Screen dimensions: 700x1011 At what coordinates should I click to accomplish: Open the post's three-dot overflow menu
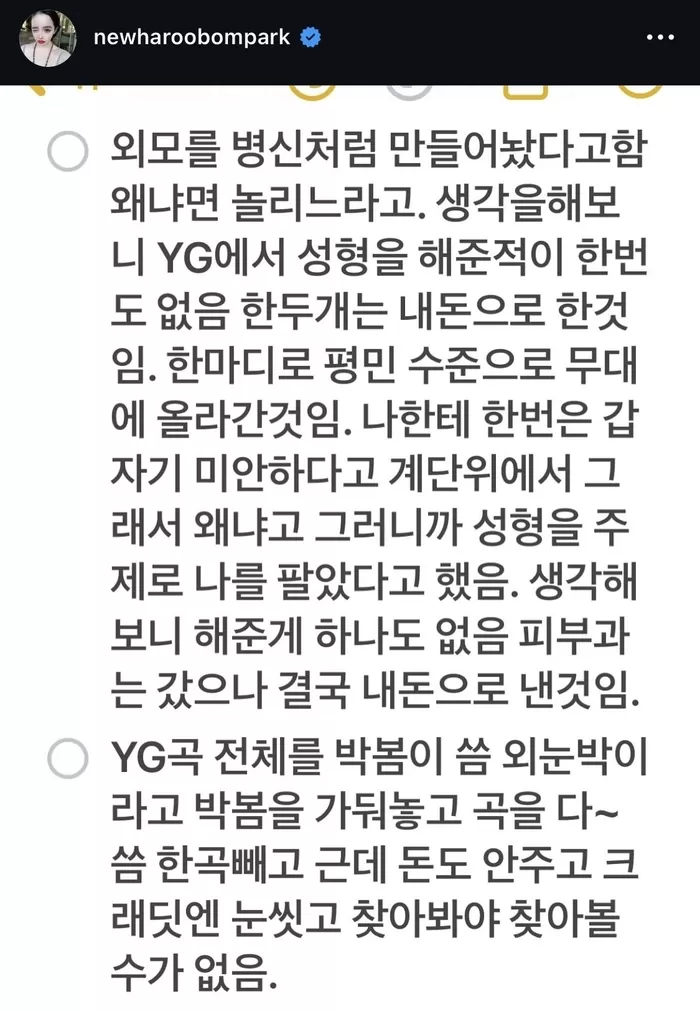660,38
